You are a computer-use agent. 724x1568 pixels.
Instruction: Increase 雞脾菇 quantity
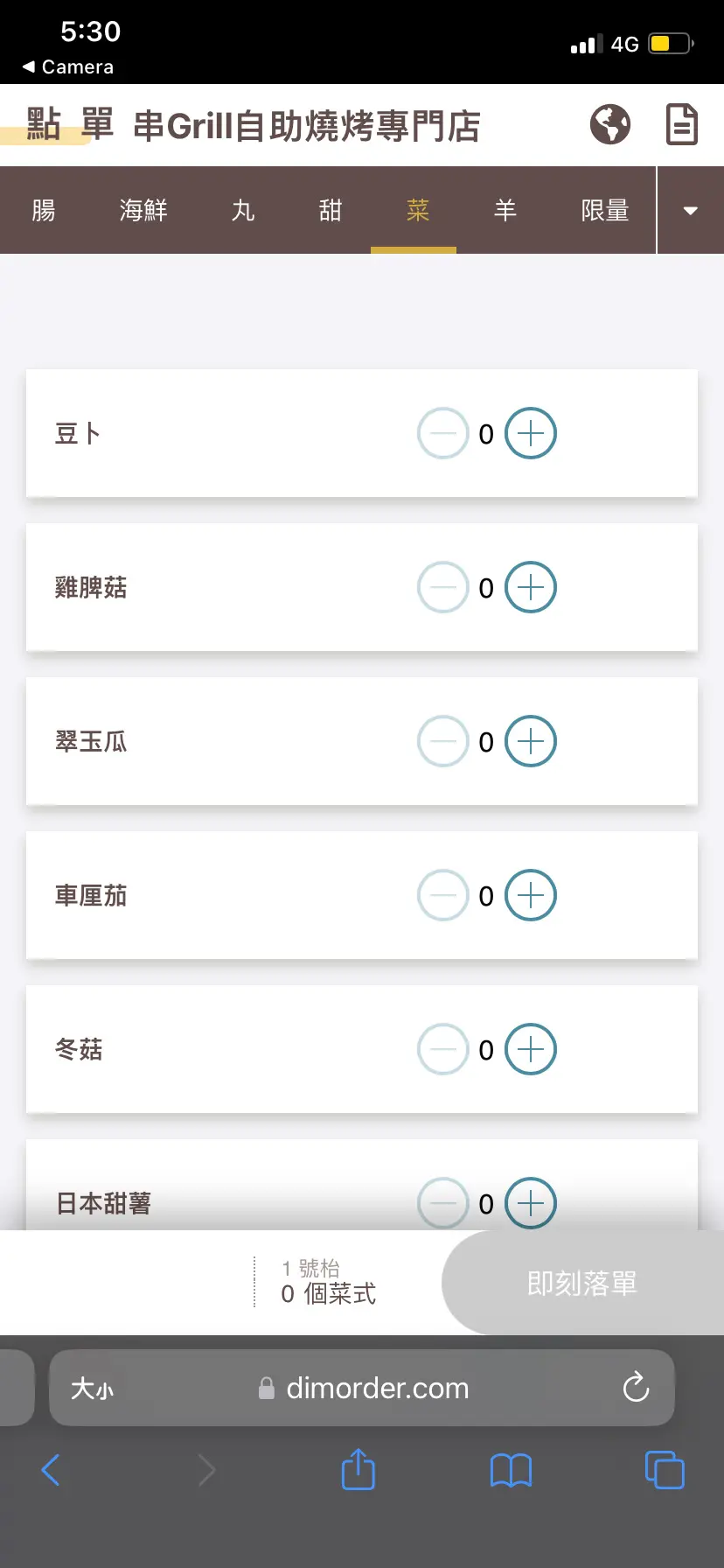[x=531, y=587]
